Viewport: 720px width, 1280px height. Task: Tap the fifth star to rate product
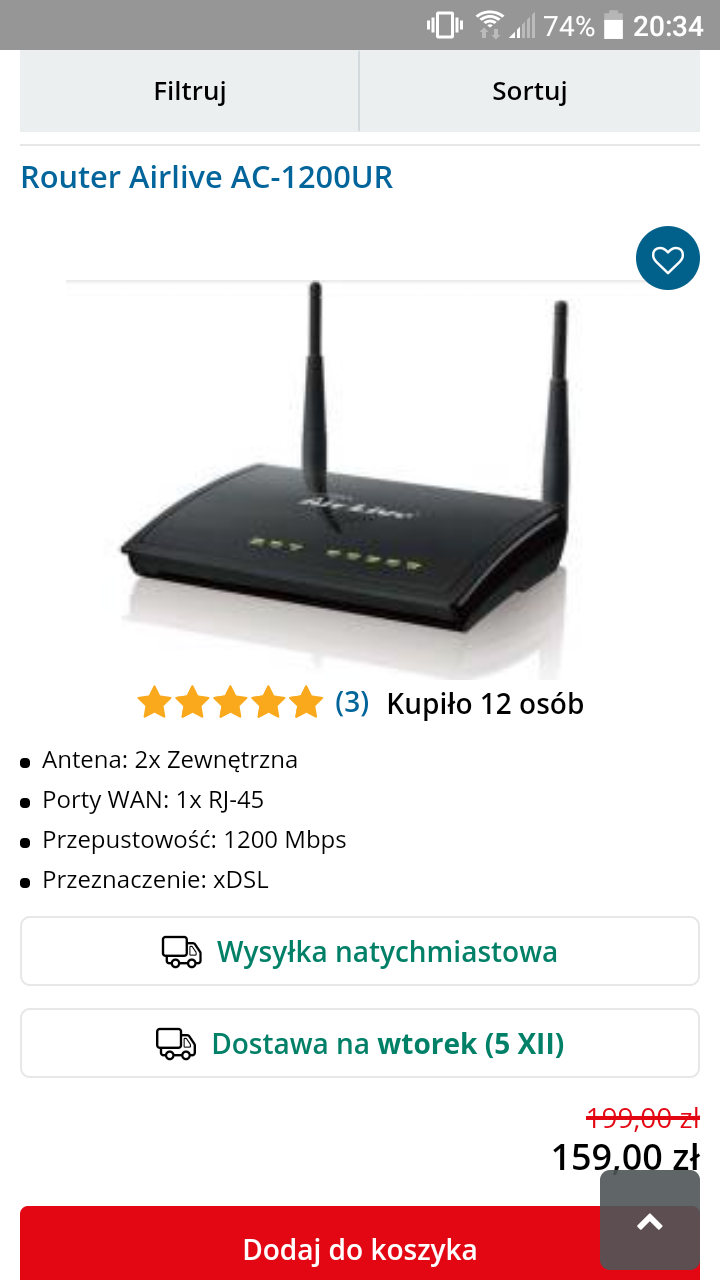click(307, 702)
